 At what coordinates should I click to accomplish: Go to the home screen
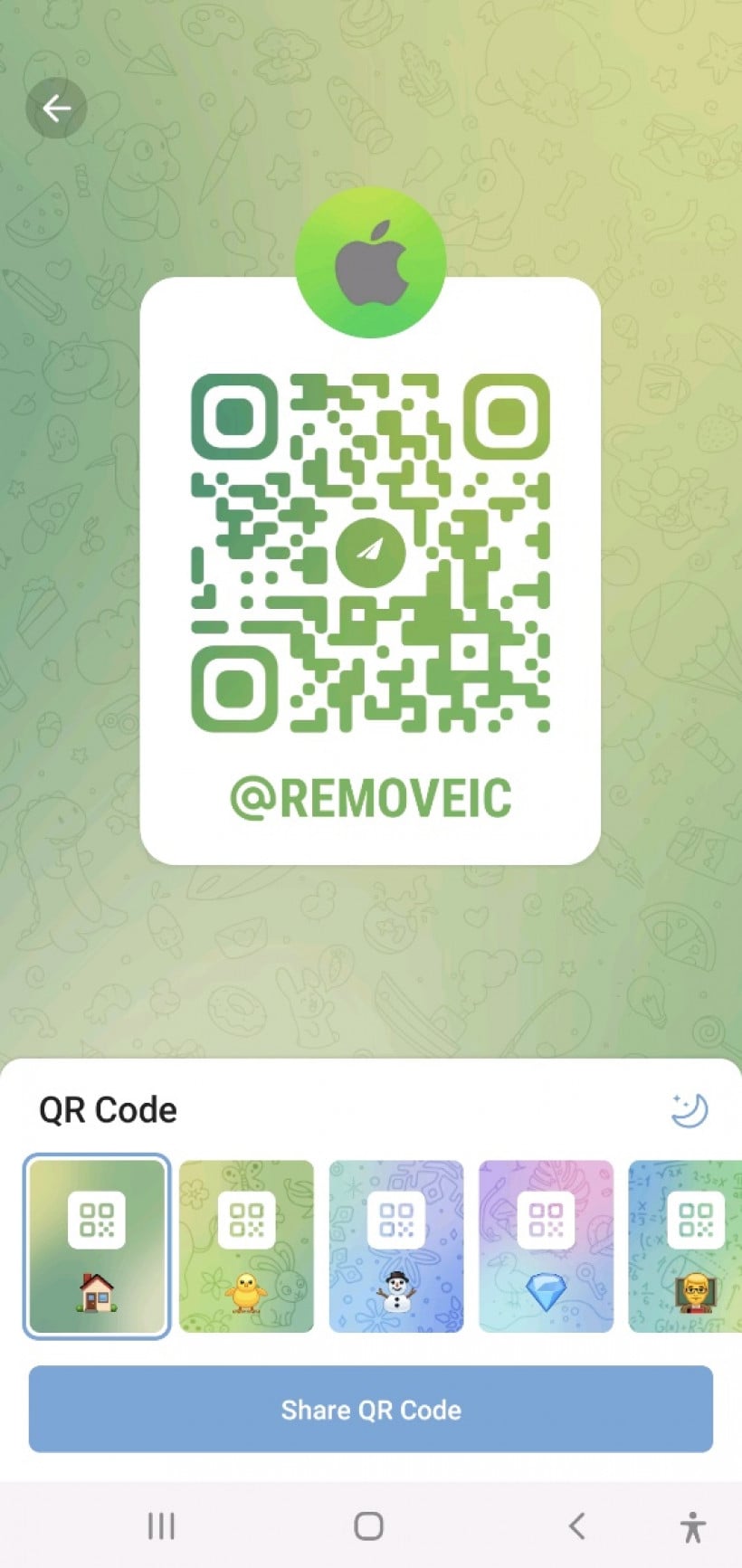point(368,1526)
